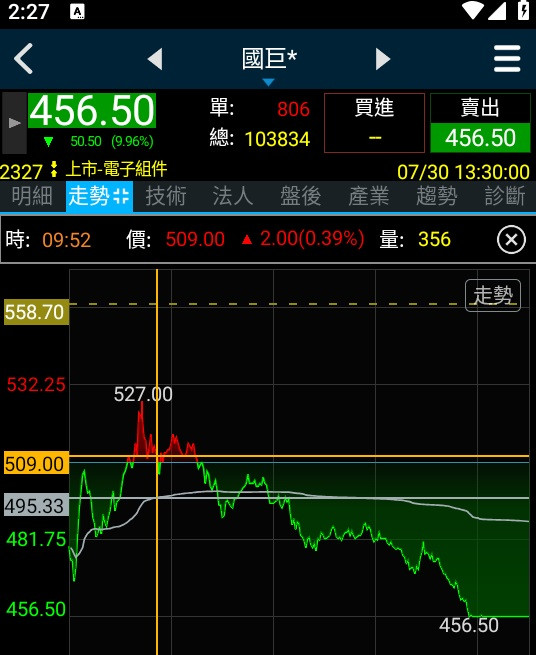Tap the 買進 buy button

tap(374, 123)
